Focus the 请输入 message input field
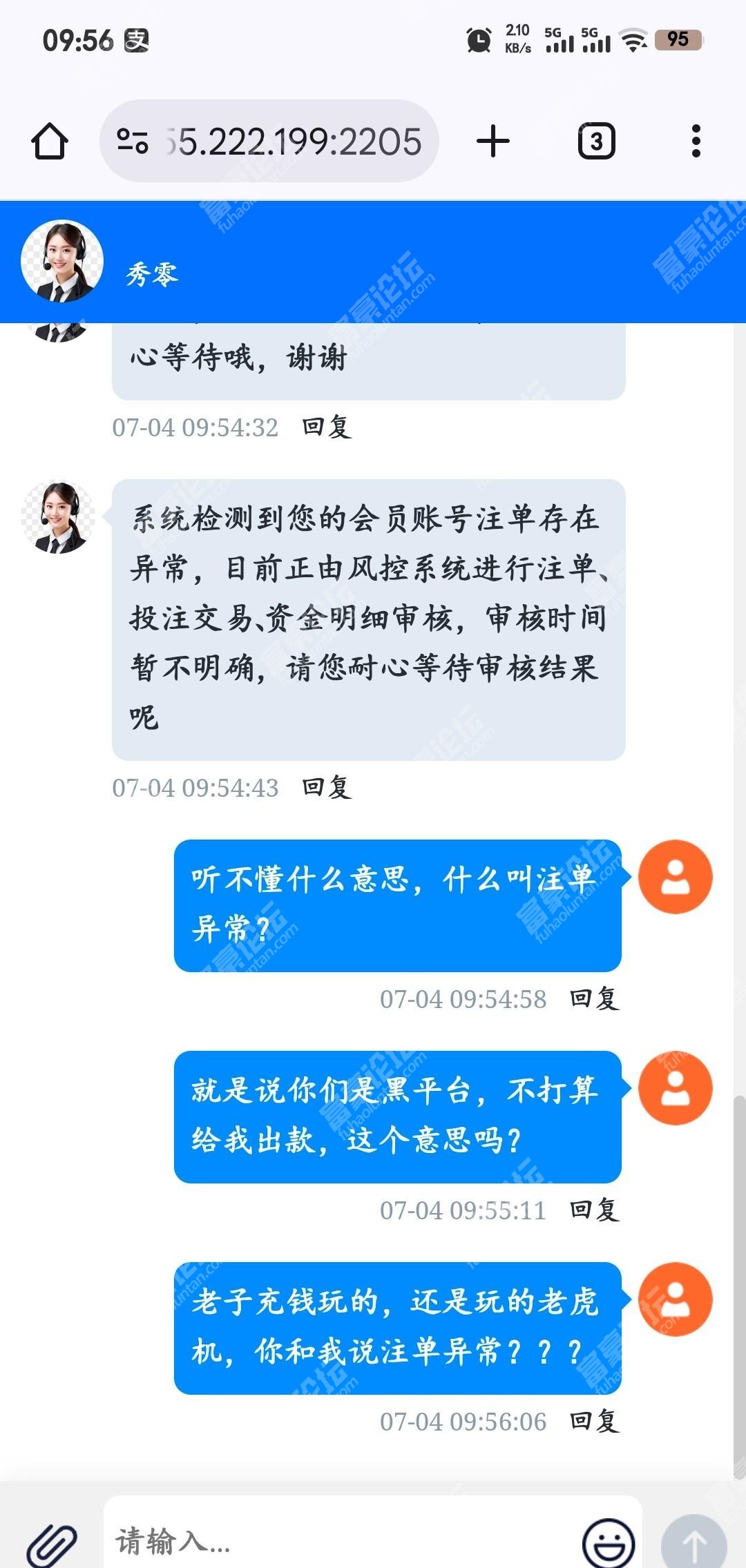The image size is (746, 1568). pos(338,1542)
